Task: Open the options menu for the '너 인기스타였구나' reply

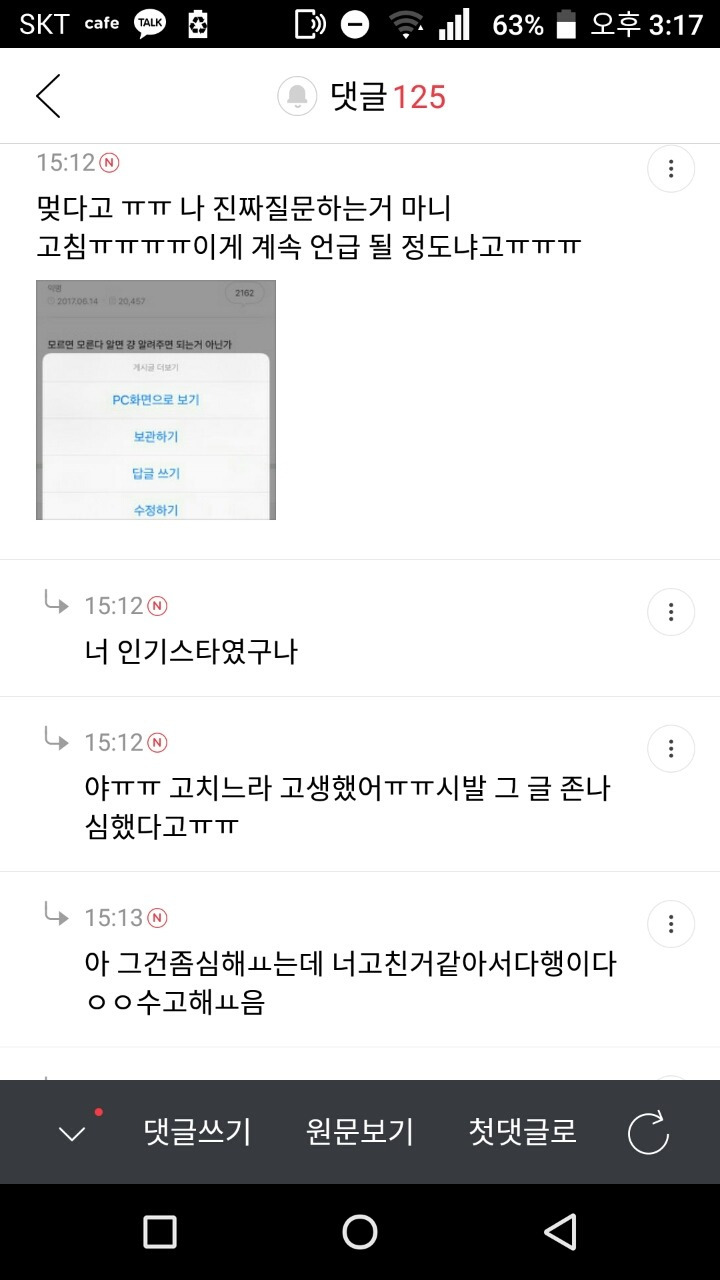Action: pos(671,612)
